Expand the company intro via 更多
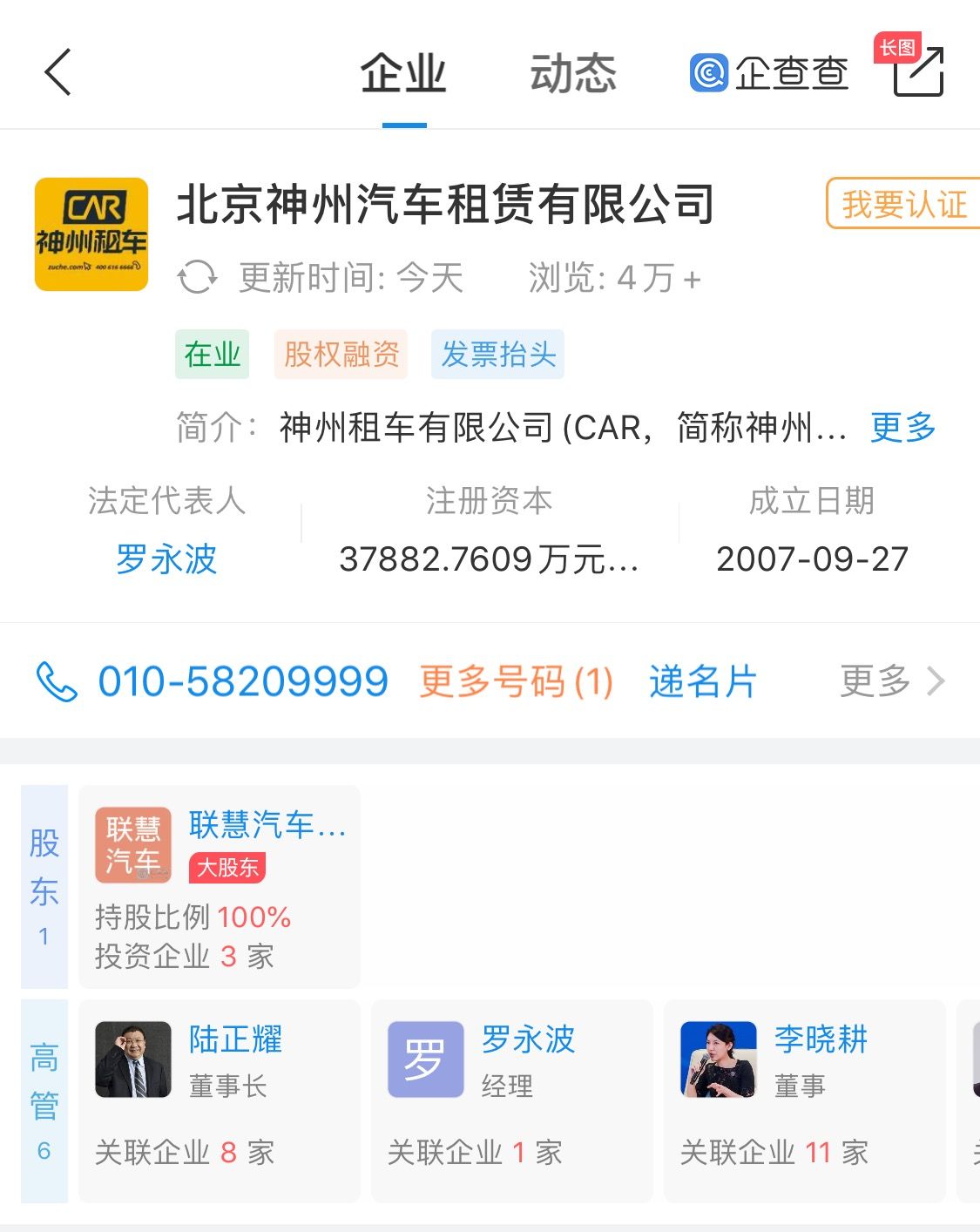Image resolution: width=980 pixels, height=1232 pixels. click(x=902, y=428)
